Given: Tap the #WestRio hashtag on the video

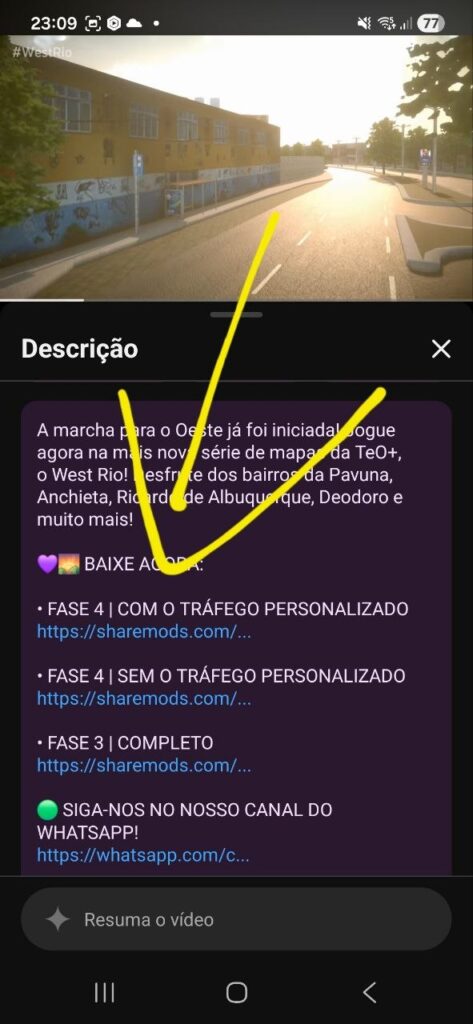Looking at the screenshot, I should coord(33,53).
